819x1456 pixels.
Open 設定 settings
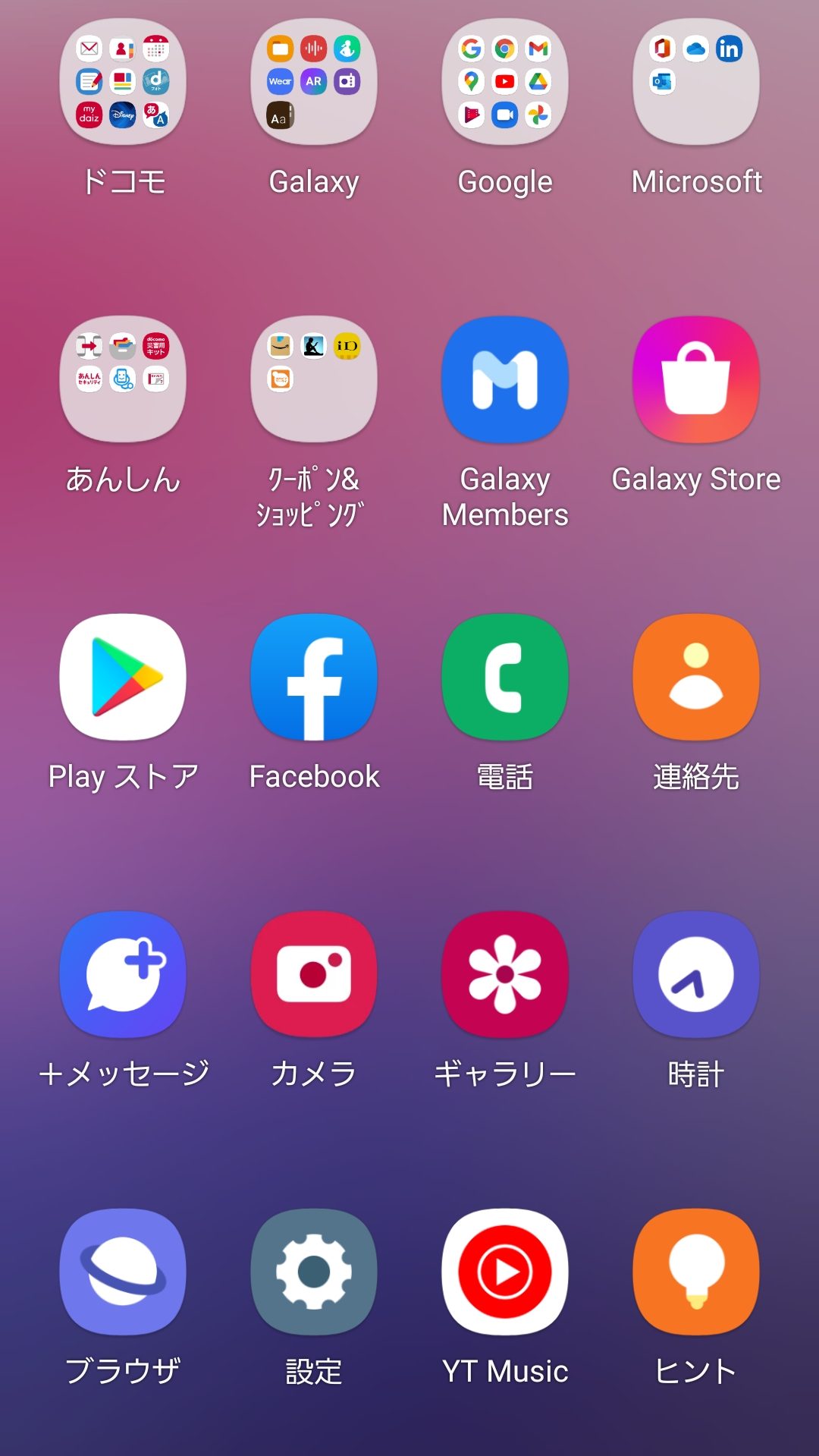point(314,1272)
